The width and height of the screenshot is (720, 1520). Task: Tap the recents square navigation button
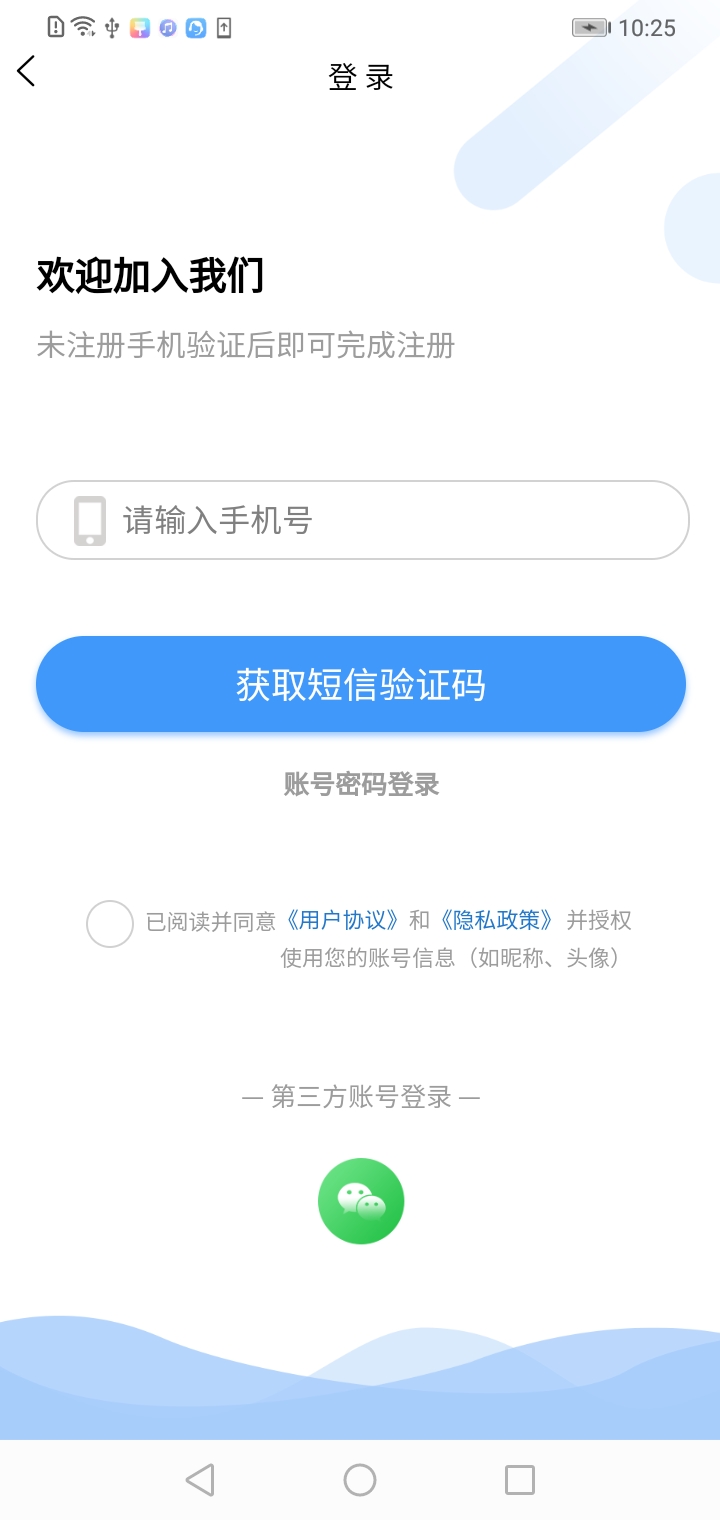coord(519,1478)
